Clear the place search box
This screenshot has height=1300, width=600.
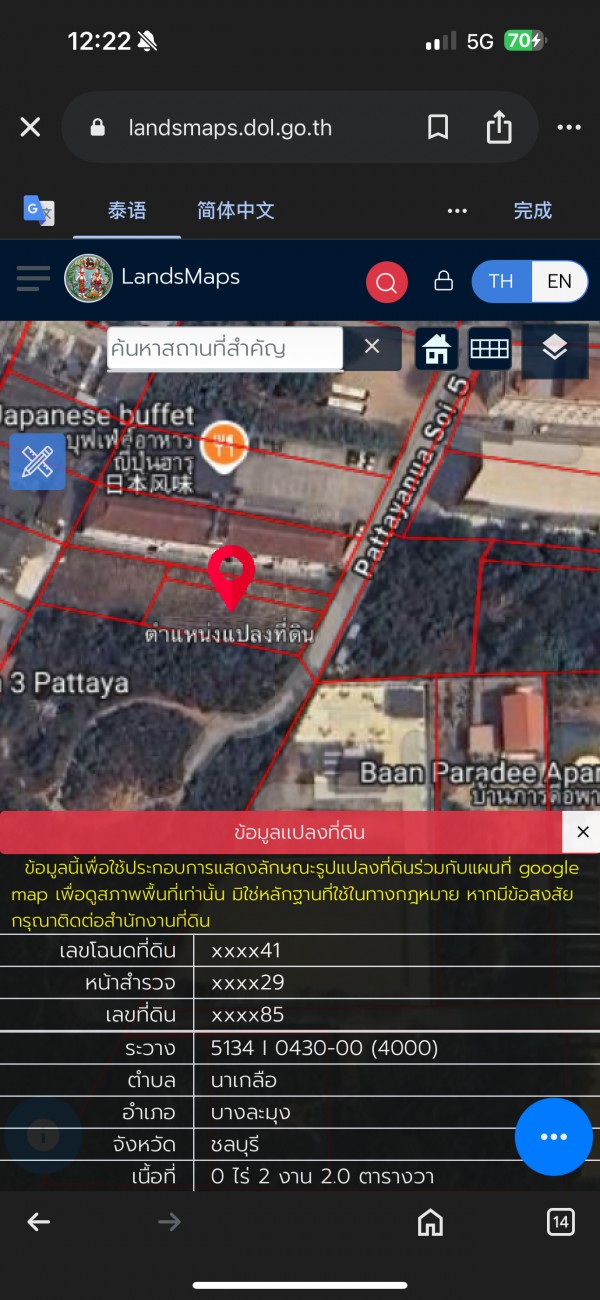[x=372, y=347]
